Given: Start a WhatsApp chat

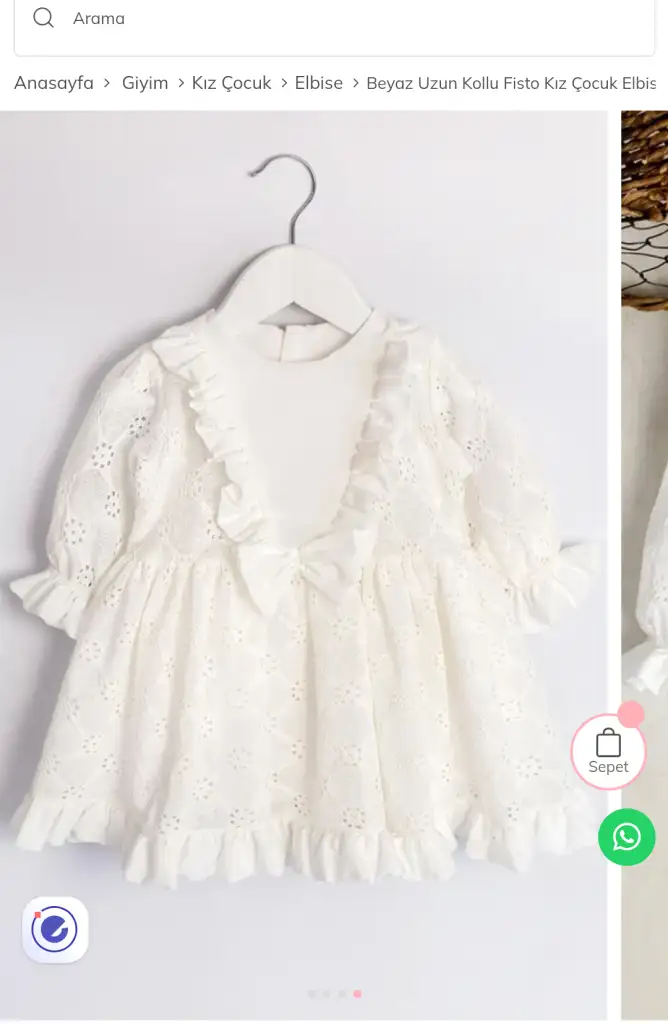Looking at the screenshot, I should click(627, 837).
